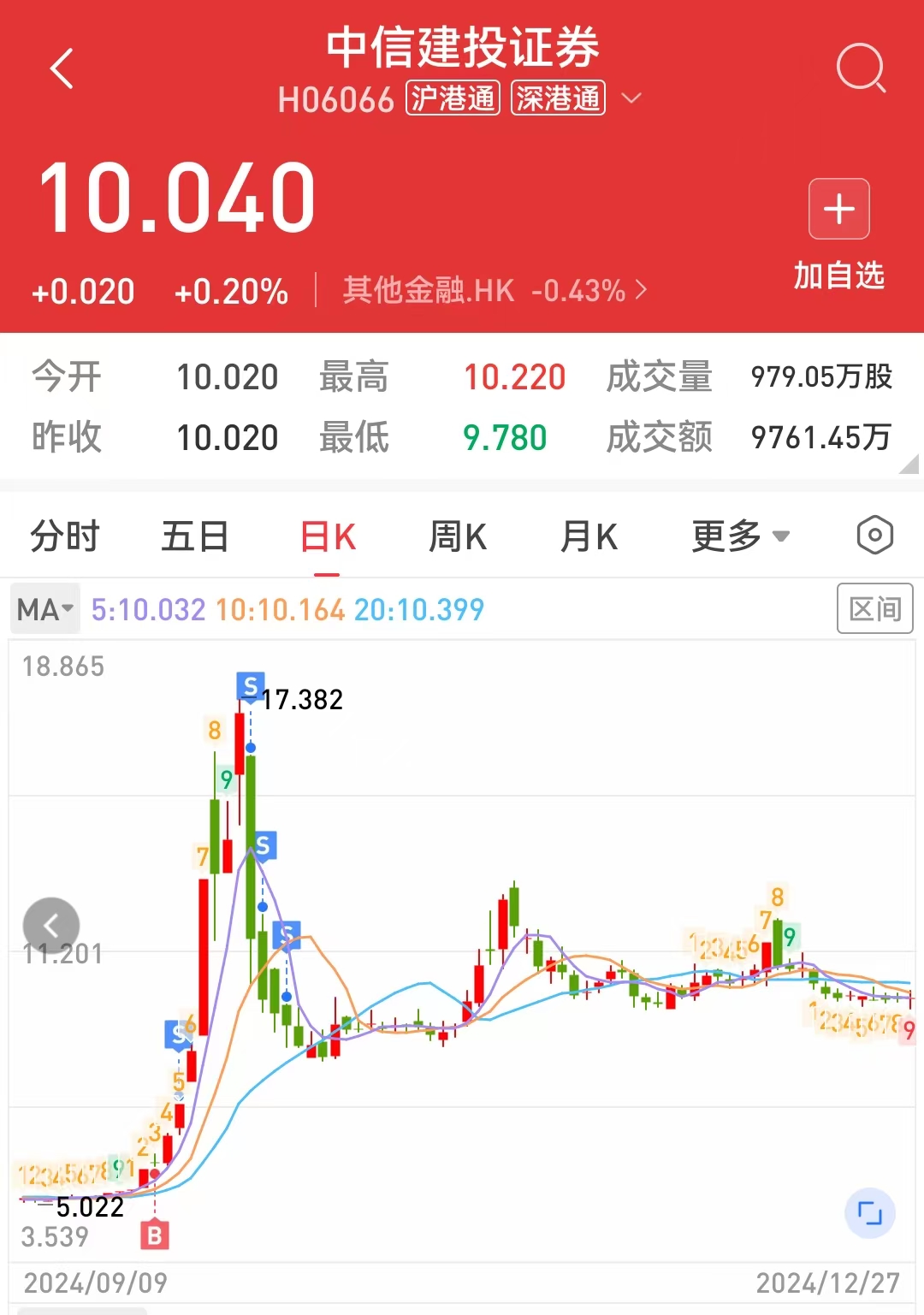
Task: Select the 日K chart tab
Action: (328, 537)
